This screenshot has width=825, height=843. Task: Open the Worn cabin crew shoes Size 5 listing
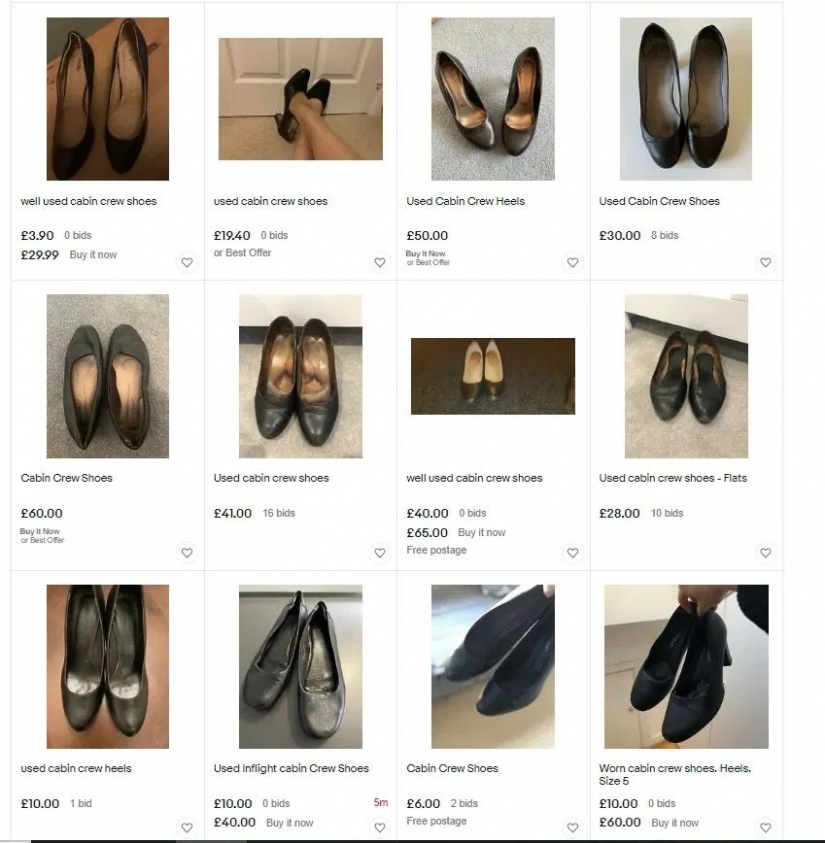(675, 768)
